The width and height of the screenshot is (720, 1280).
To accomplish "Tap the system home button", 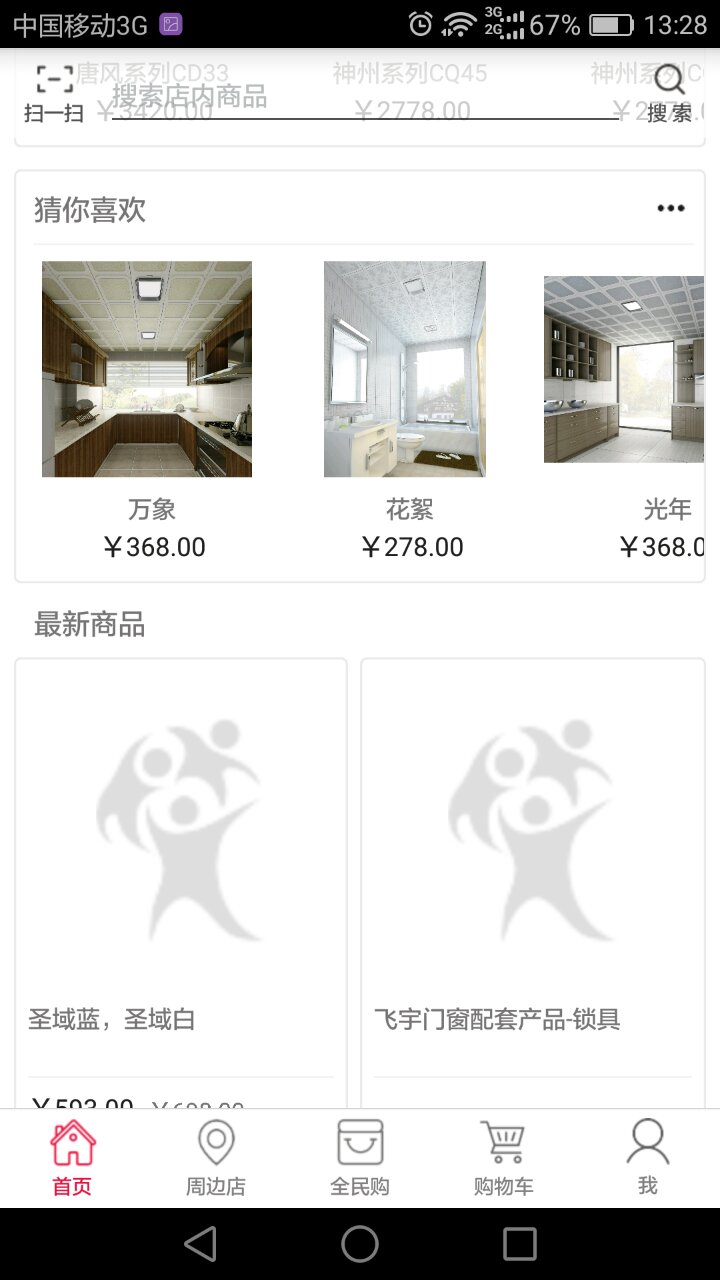I will coord(360,1244).
